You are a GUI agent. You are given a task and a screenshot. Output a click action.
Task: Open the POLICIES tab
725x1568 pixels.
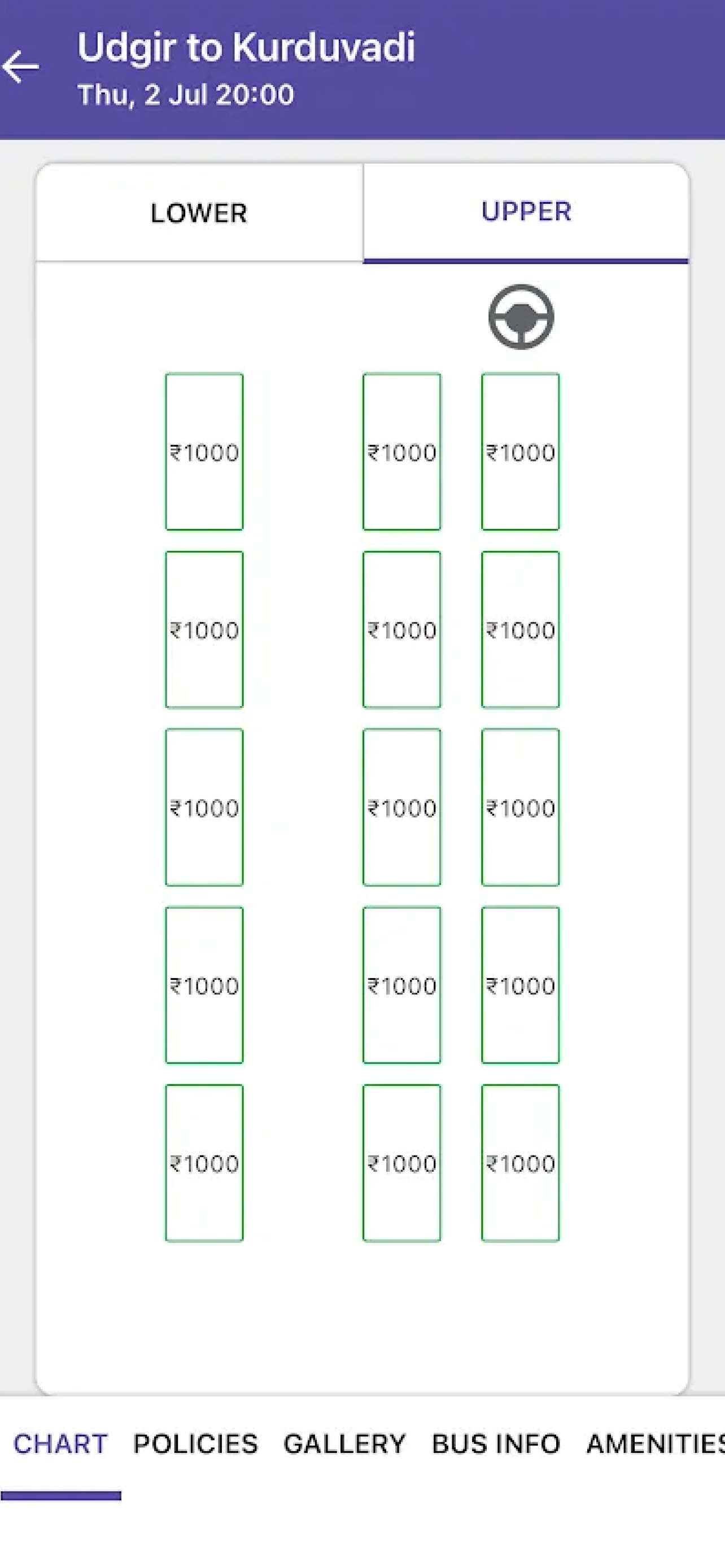tap(195, 1443)
